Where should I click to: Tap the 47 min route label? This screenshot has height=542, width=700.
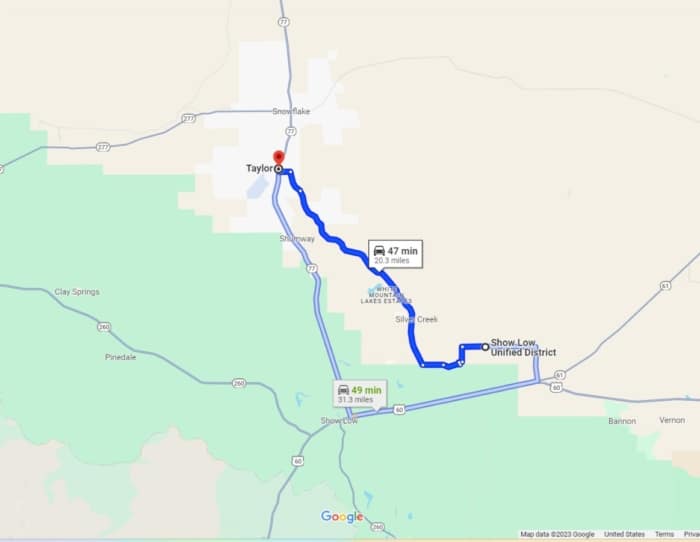click(395, 254)
